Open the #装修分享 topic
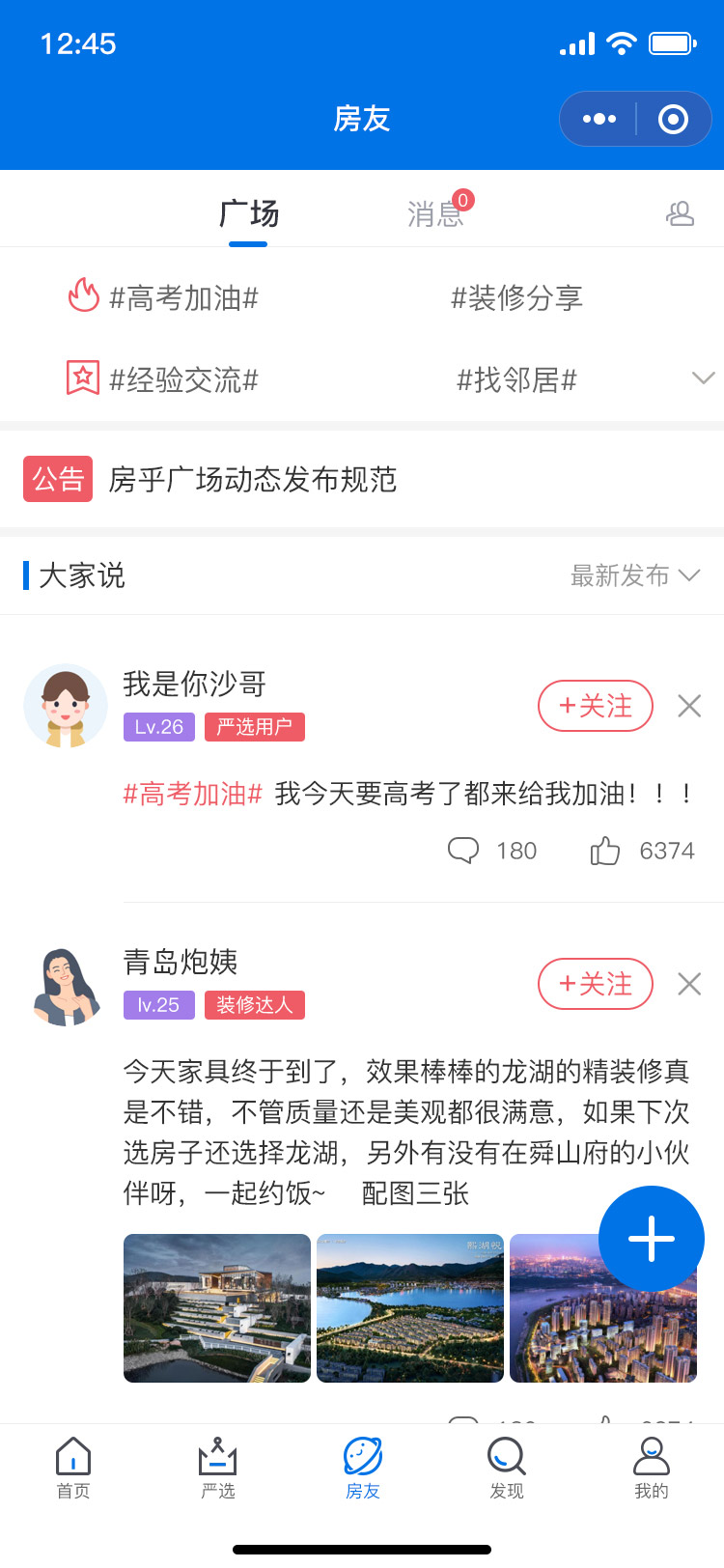This screenshot has width=724, height=1568. (516, 297)
